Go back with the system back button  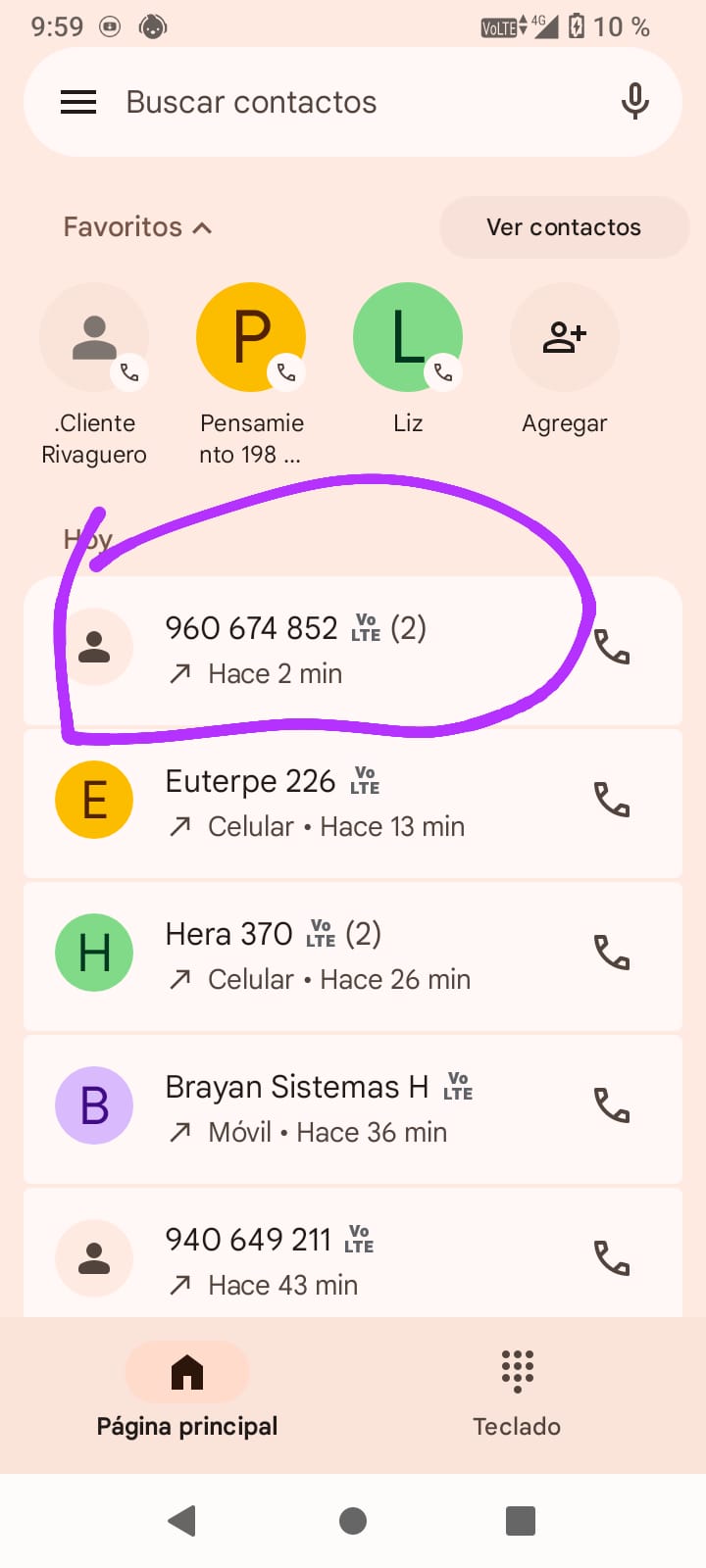coord(182,1521)
